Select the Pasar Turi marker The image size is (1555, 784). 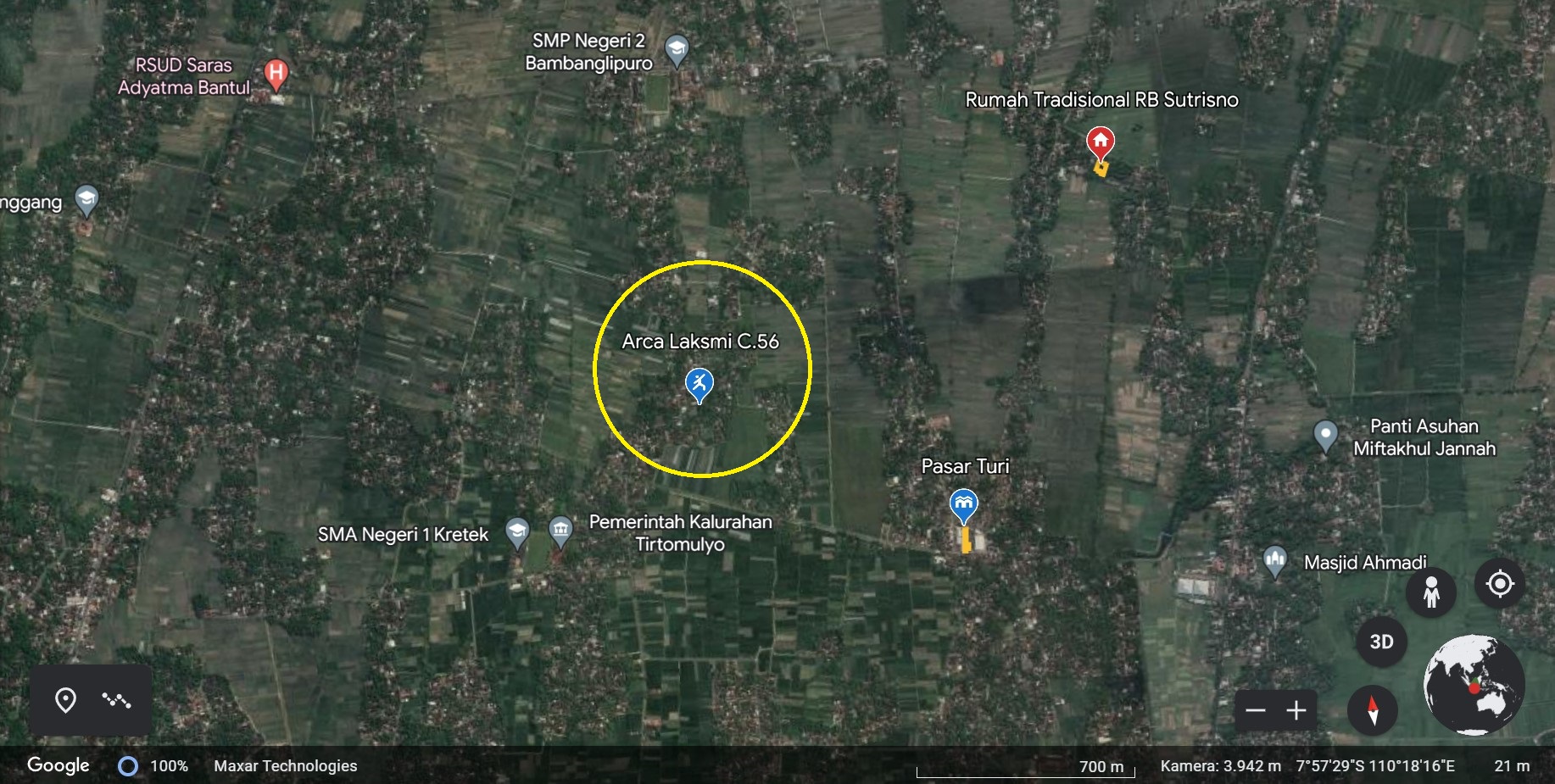(963, 505)
